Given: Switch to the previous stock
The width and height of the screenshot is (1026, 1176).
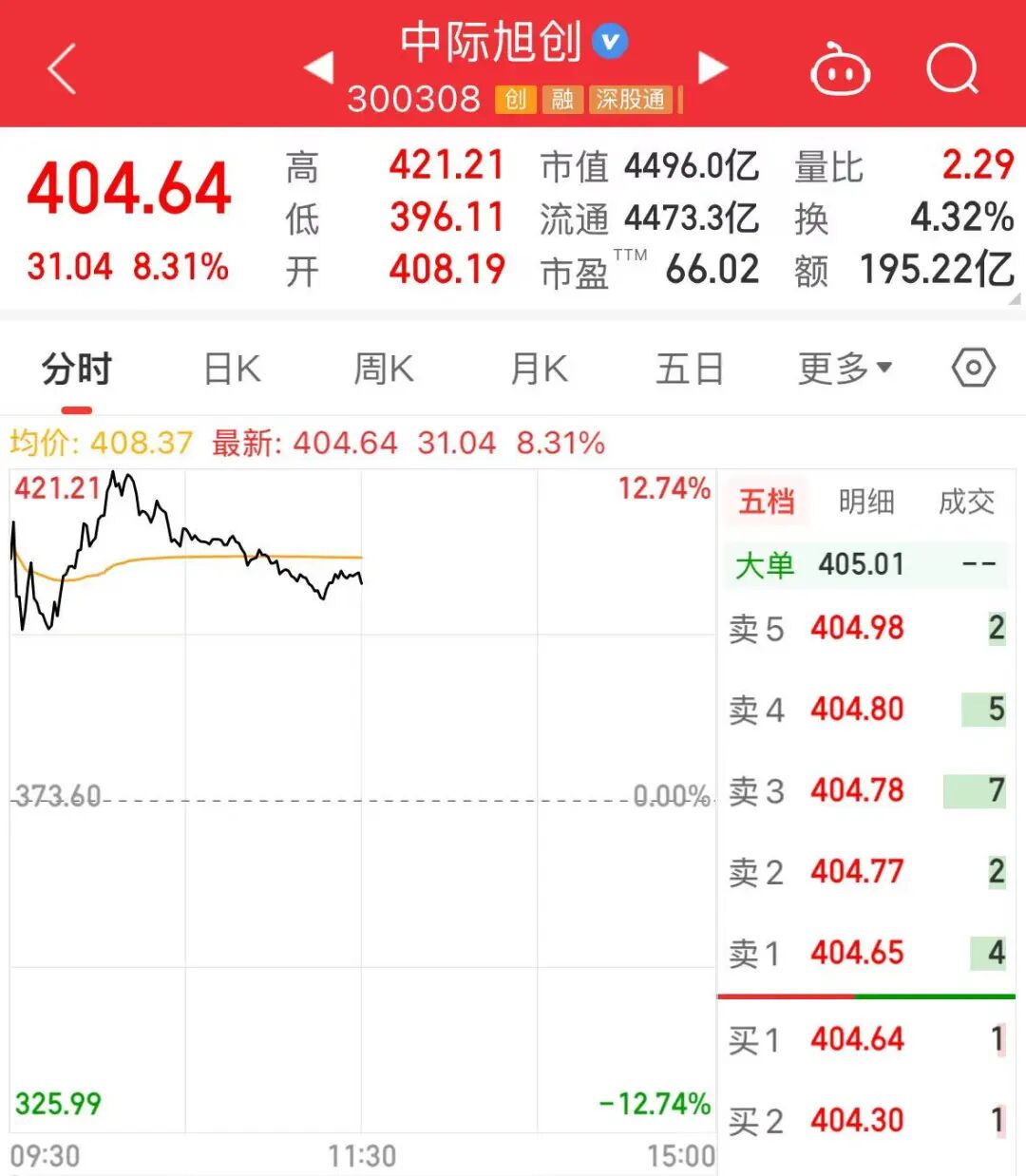Looking at the screenshot, I should pyautogui.click(x=319, y=67).
